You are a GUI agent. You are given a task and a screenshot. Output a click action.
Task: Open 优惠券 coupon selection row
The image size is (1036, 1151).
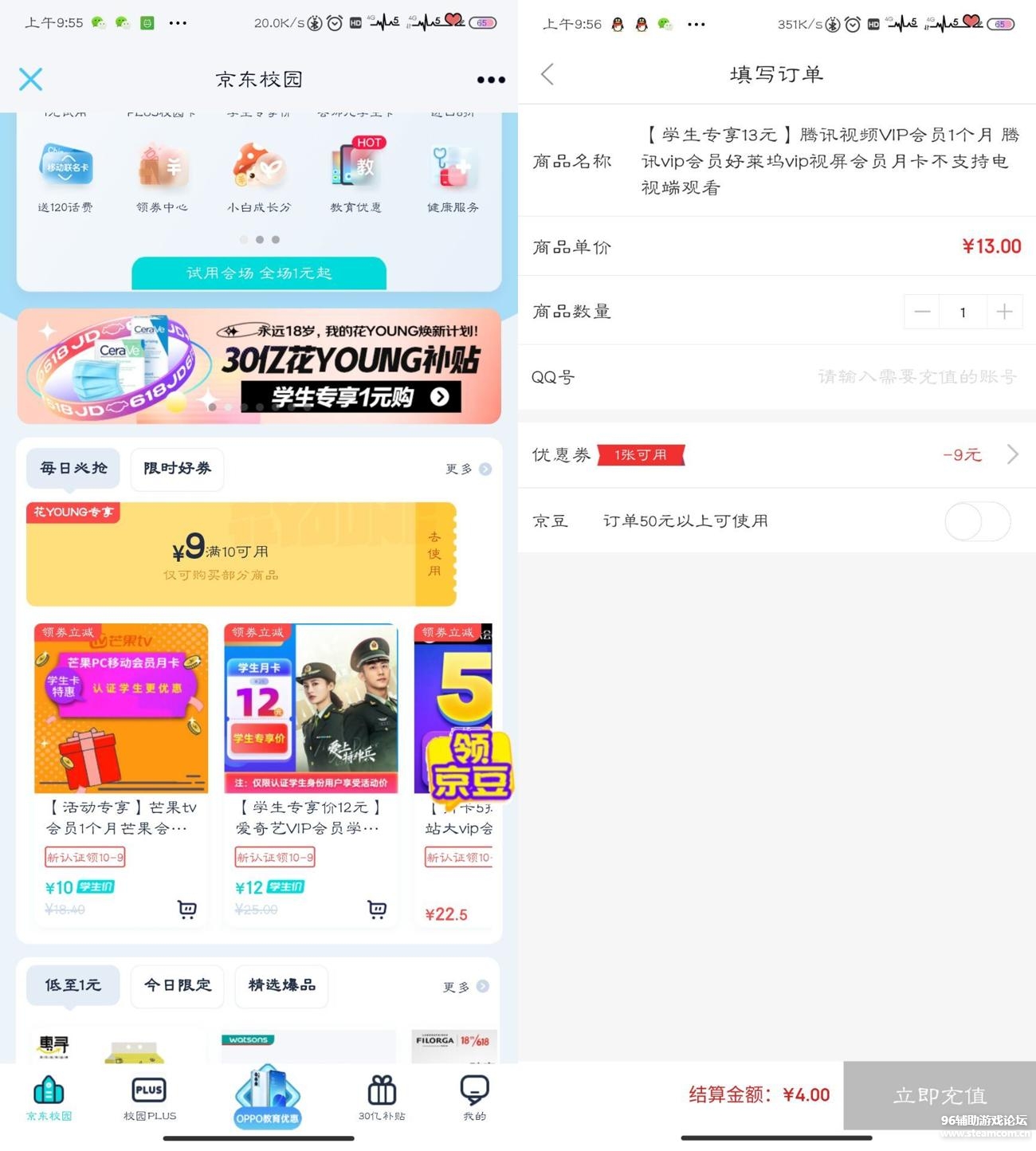click(x=777, y=455)
